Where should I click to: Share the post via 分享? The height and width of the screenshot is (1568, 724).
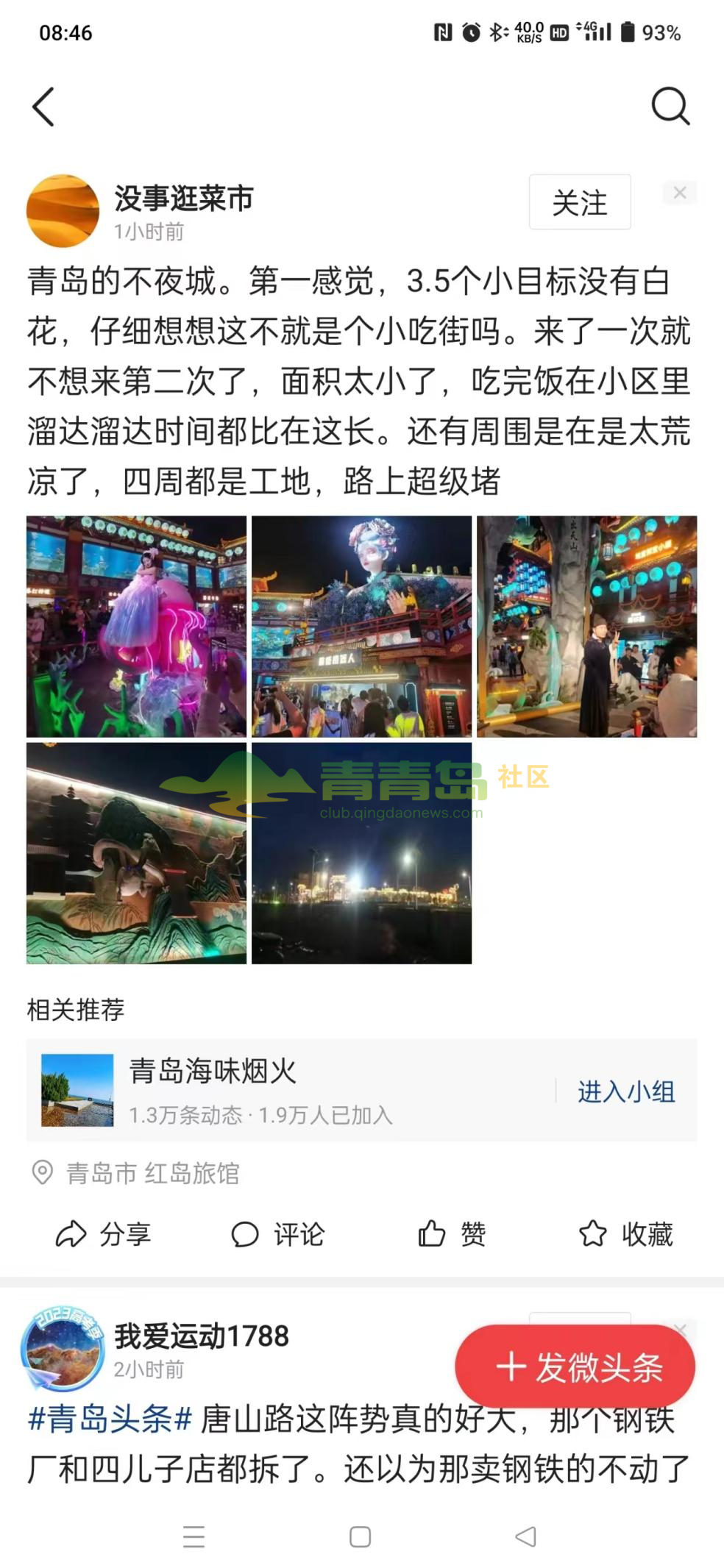(104, 1234)
